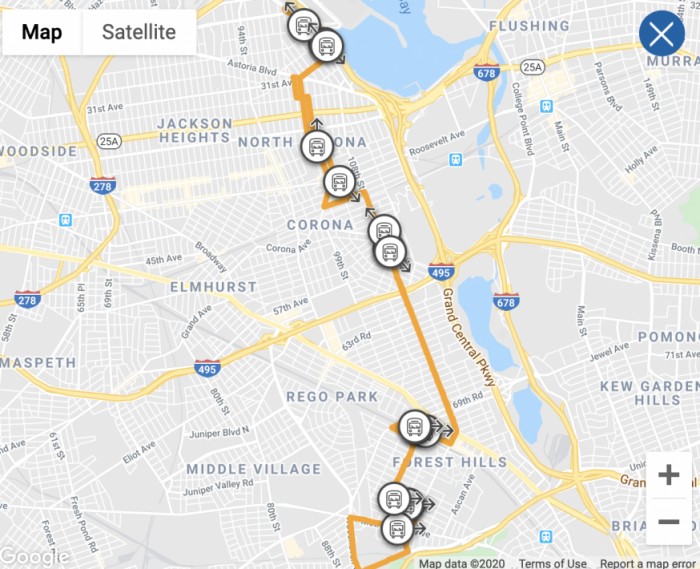
Task: Switch to Satellite view
Action: 139,32
